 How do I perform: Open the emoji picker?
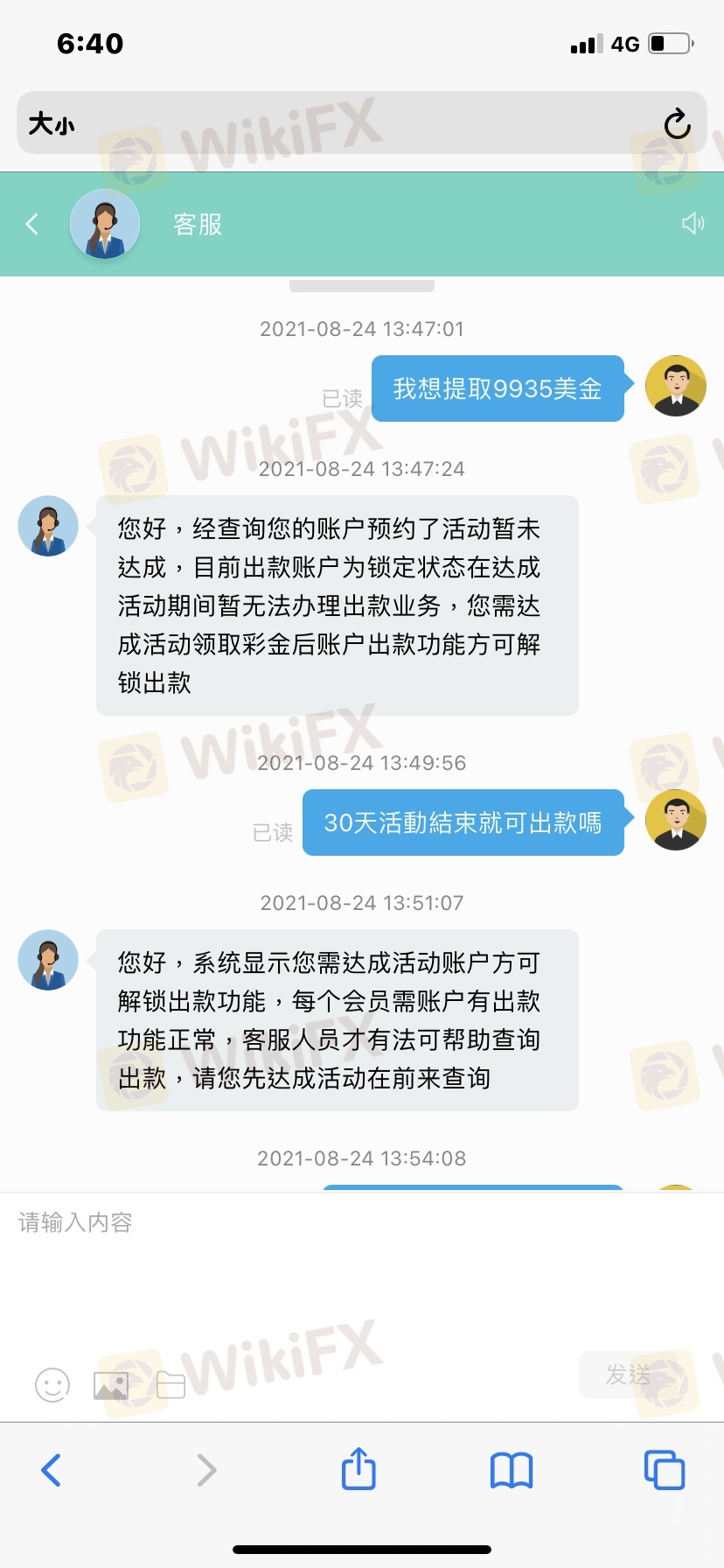tap(52, 1385)
